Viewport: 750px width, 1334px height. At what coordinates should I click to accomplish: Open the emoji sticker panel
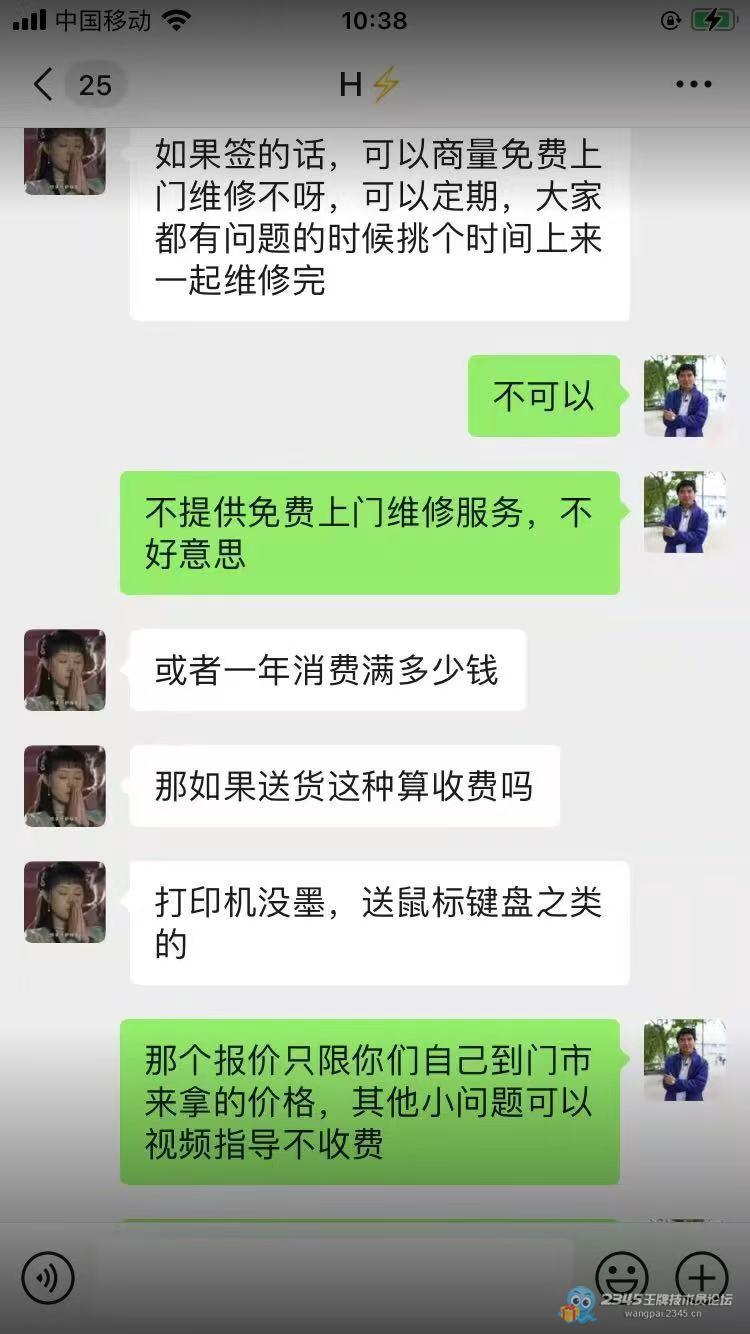622,1277
